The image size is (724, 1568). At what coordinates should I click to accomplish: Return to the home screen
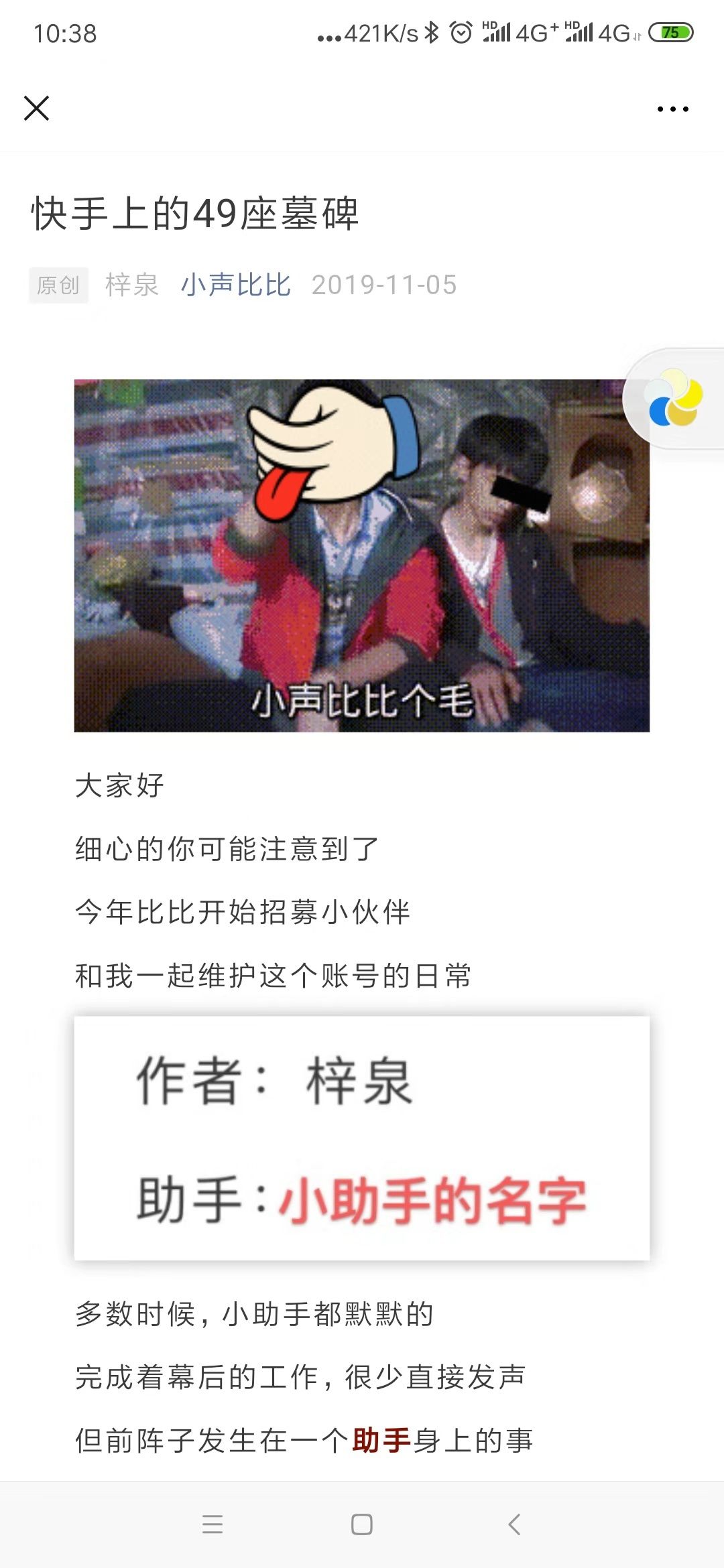[362, 1524]
